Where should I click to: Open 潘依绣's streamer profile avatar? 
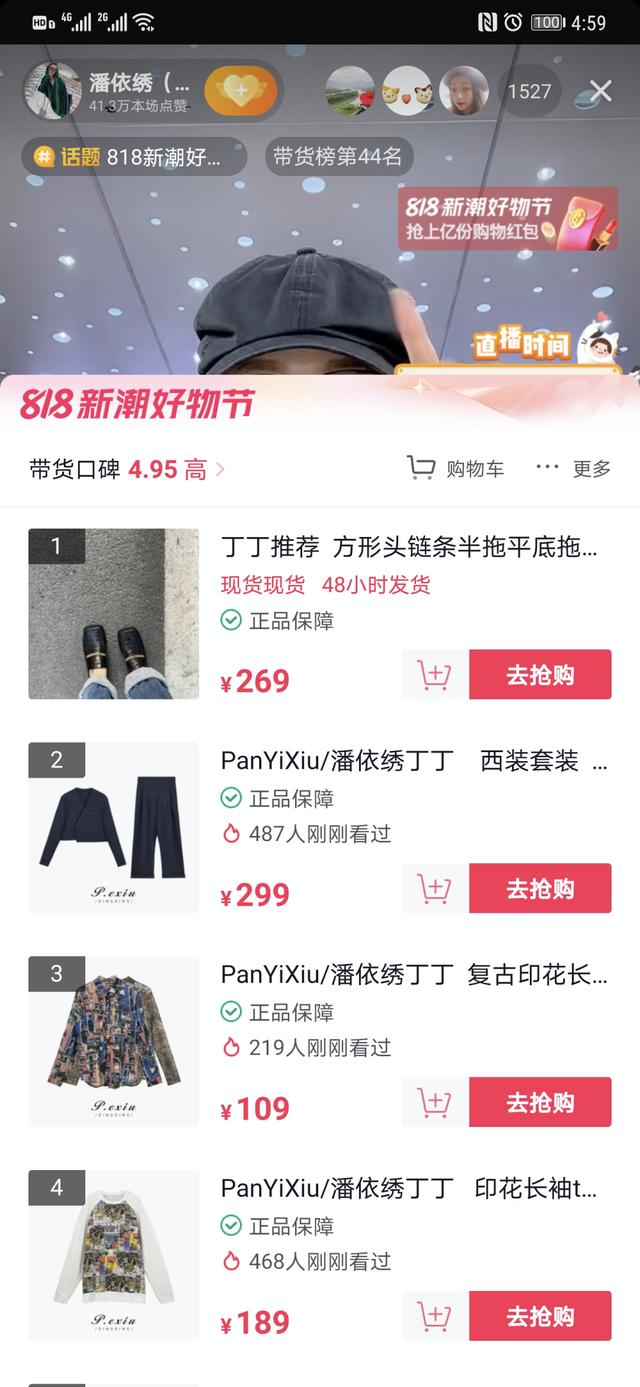52,91
